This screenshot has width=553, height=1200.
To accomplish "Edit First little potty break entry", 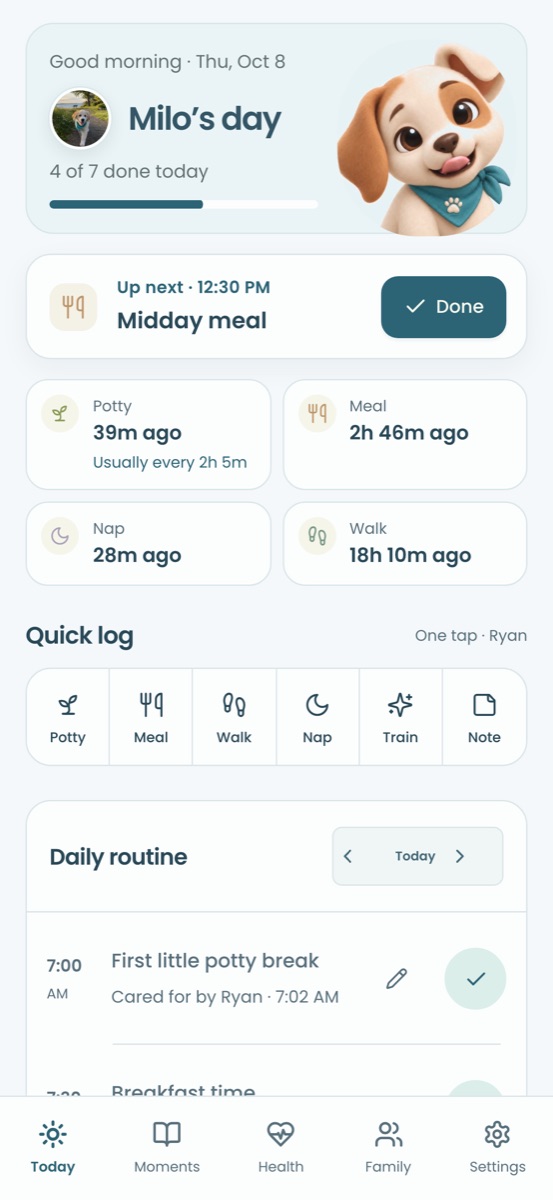I will [x=397, y=979].
